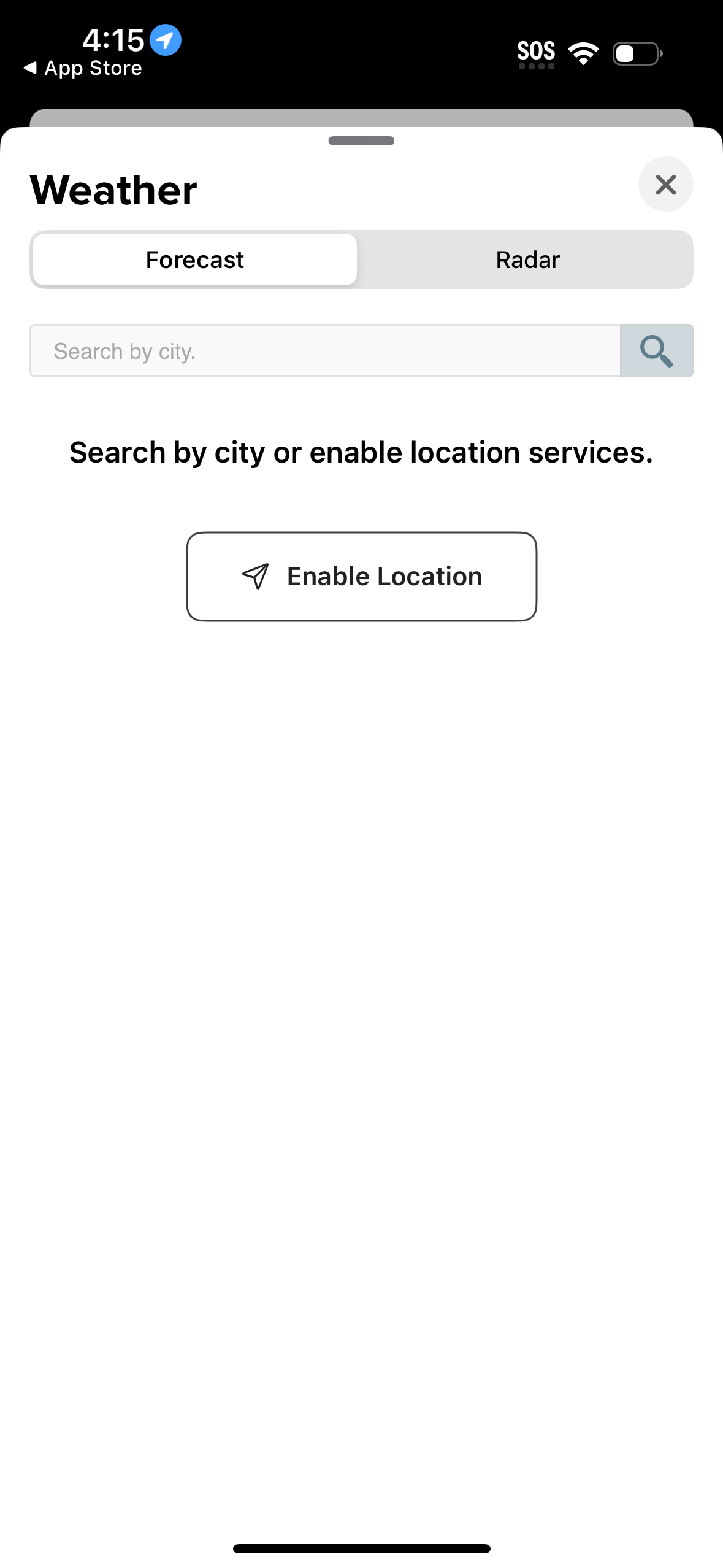Toggle back to Forecast mode
Viewport: 723px width, 1568px height.
click(194, 259)
